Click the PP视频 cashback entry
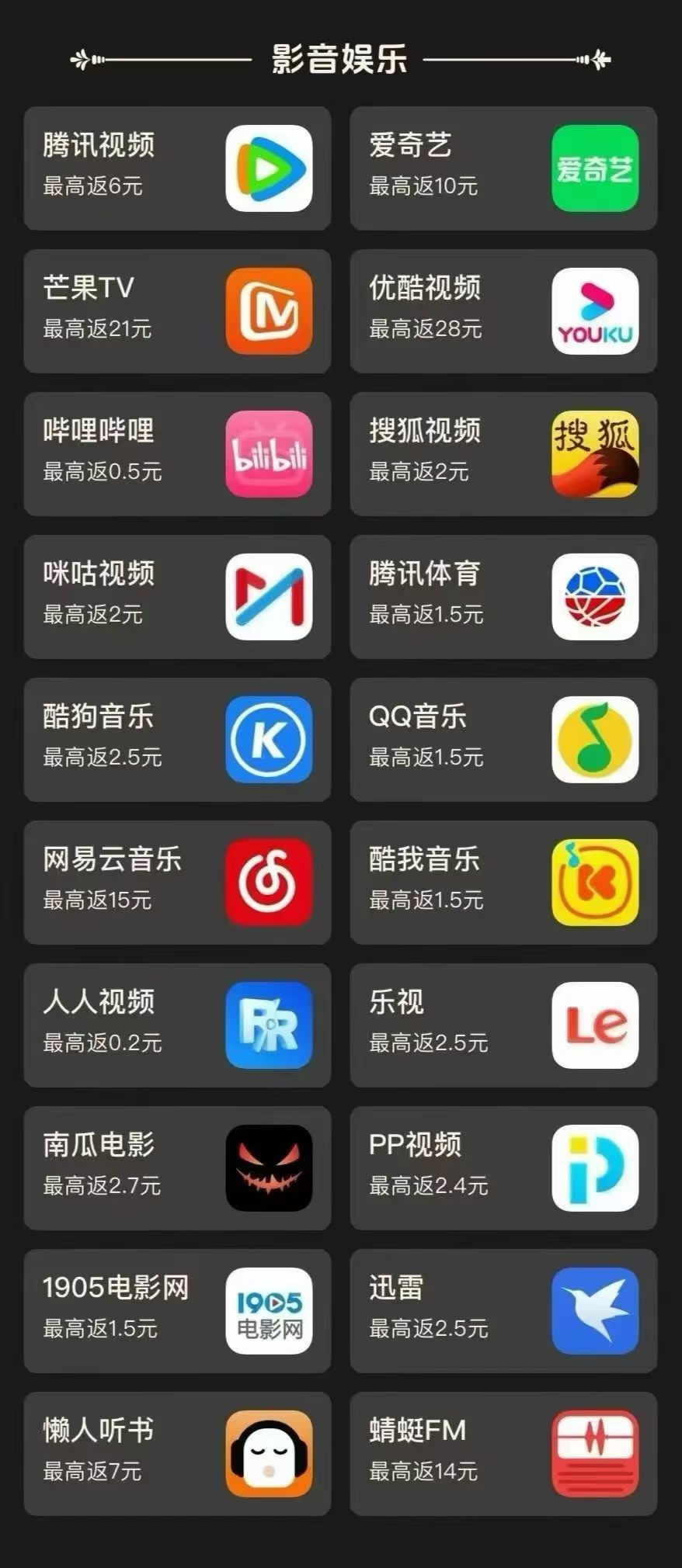682x1568 pixels. (503, 1167)
